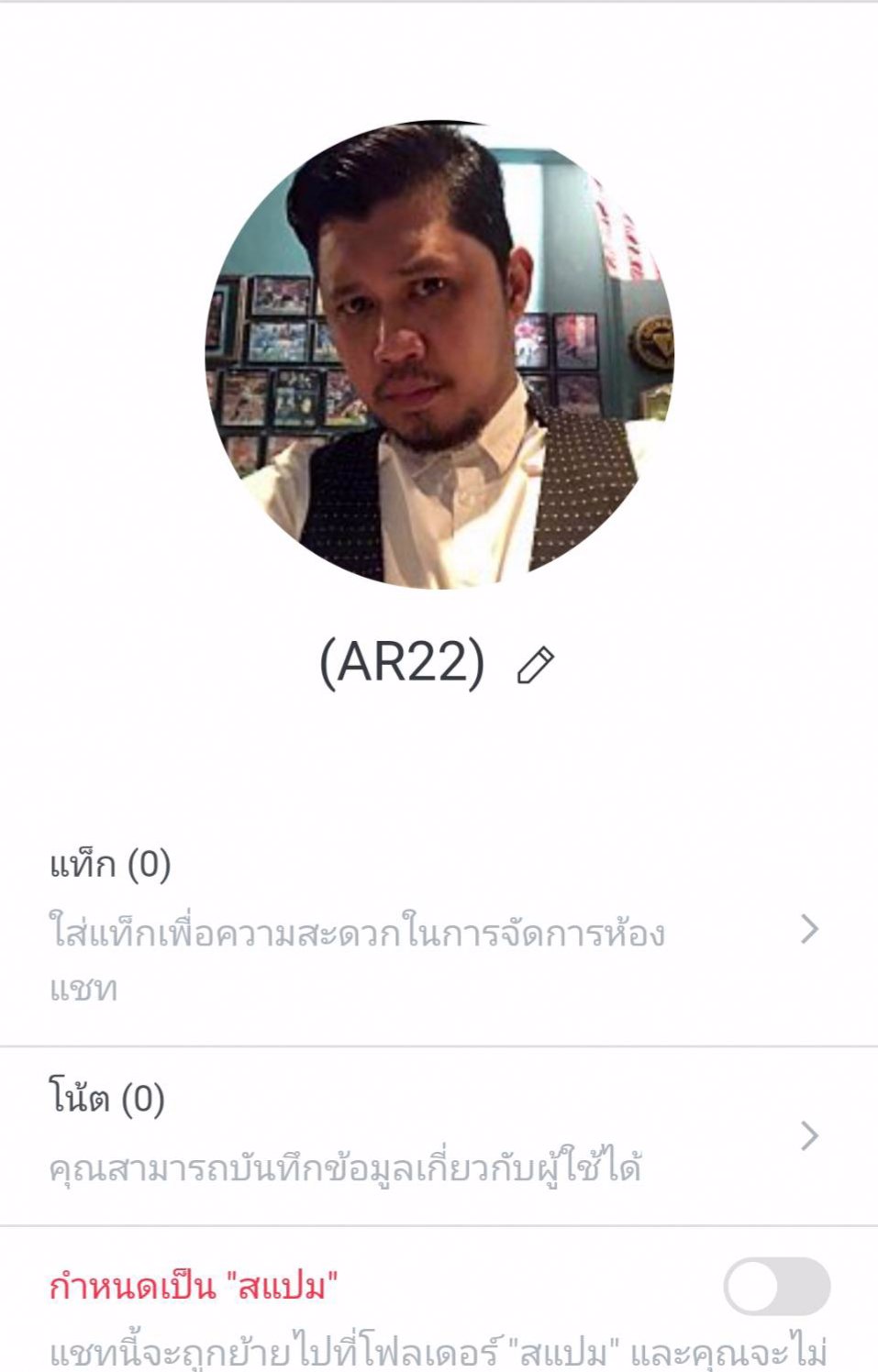
Task: Edit the (AR22) display name
Action: [x=536, y=665]
